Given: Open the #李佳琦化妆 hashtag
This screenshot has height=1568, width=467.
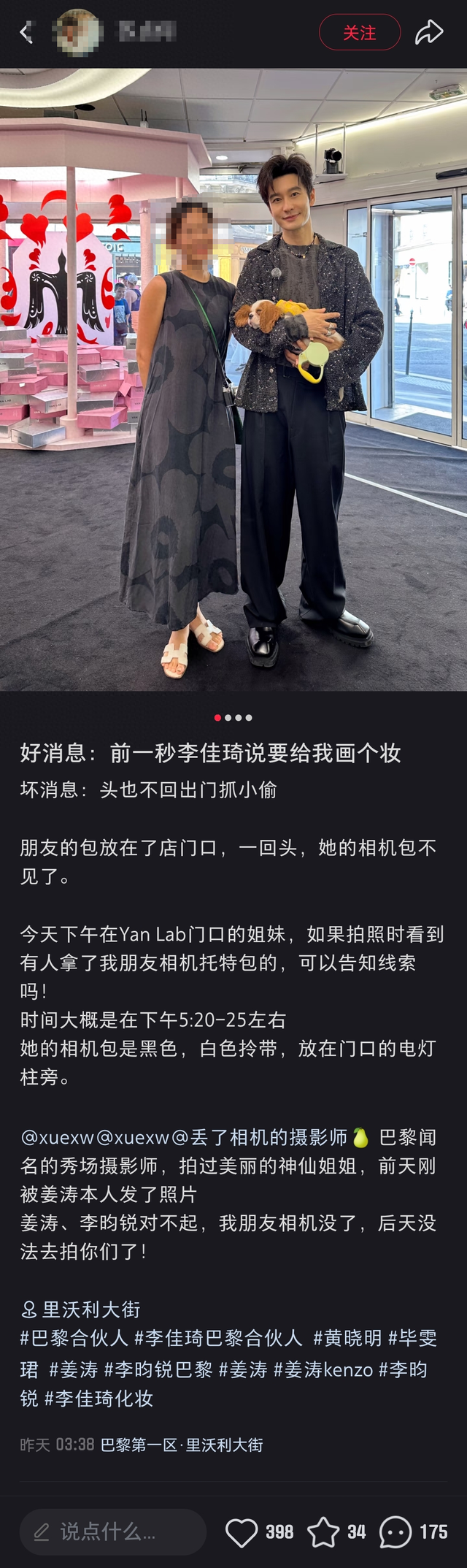Looking at the screenshot, I should [x=99, y=1399].
